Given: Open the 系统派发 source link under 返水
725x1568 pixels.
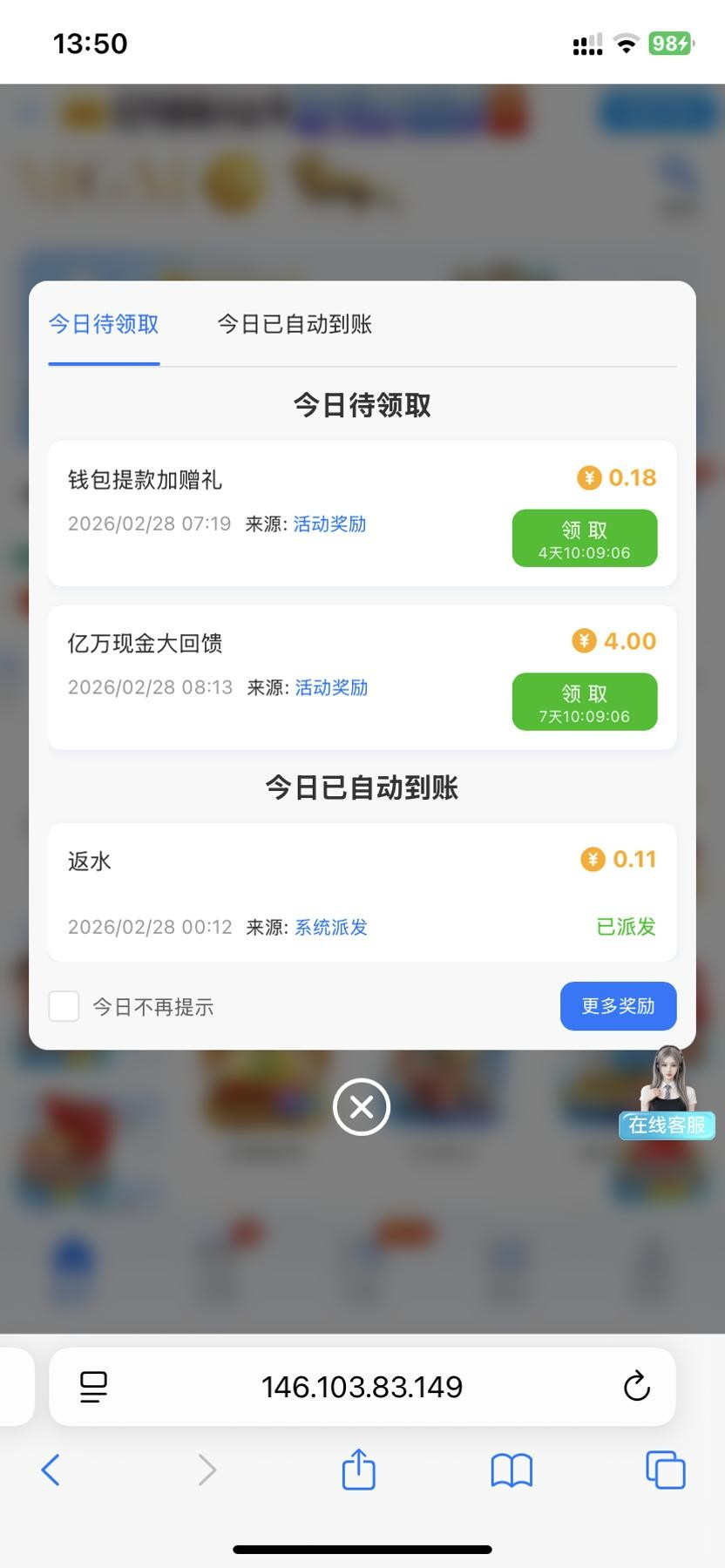Looking at the screenshot, I should (331, 927).
